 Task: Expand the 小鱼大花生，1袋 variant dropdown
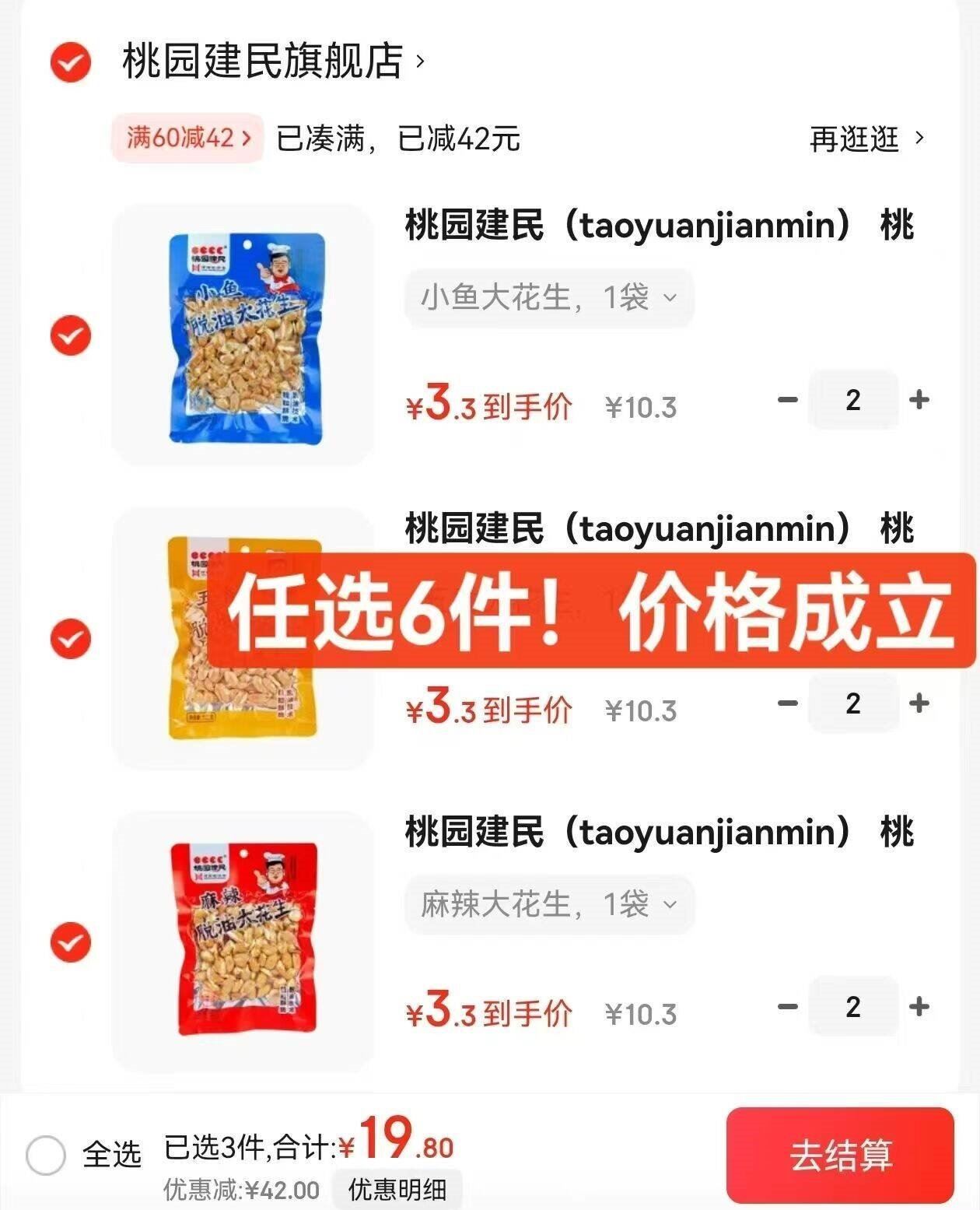[548, 297]
